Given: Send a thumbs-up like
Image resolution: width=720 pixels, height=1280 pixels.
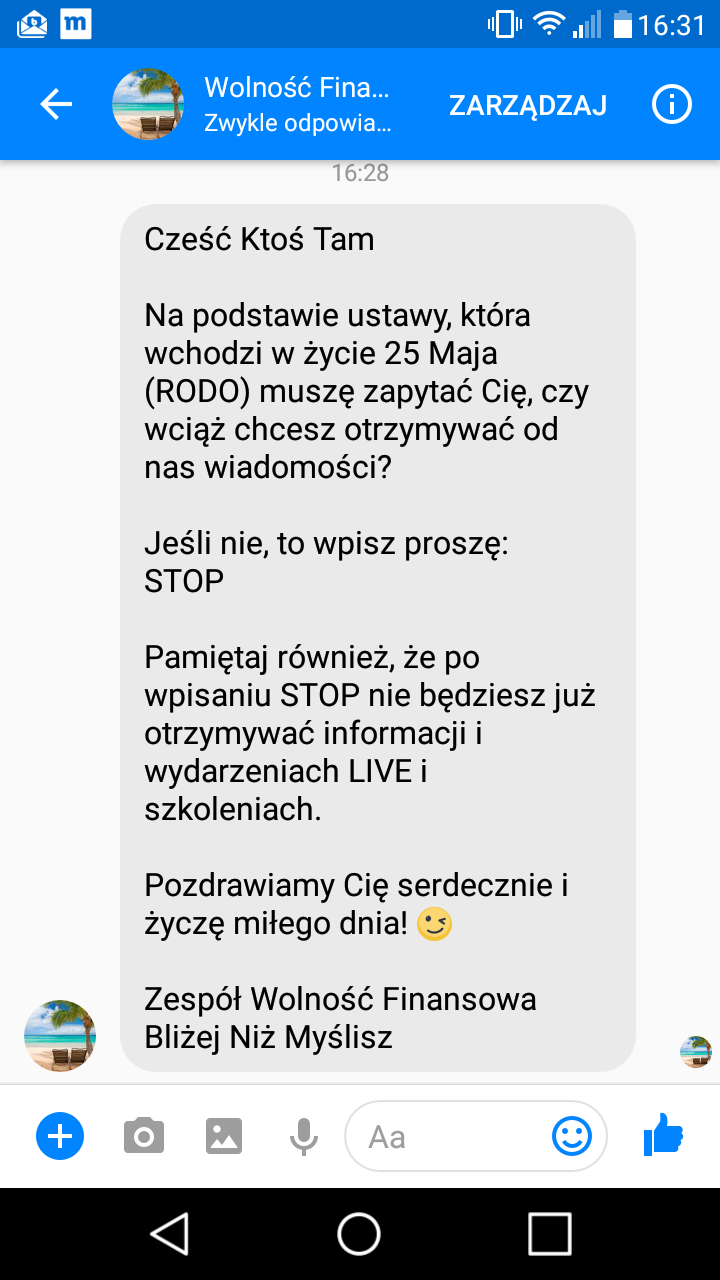Looking at the screenshot, I should click(x=663, y=1134).
